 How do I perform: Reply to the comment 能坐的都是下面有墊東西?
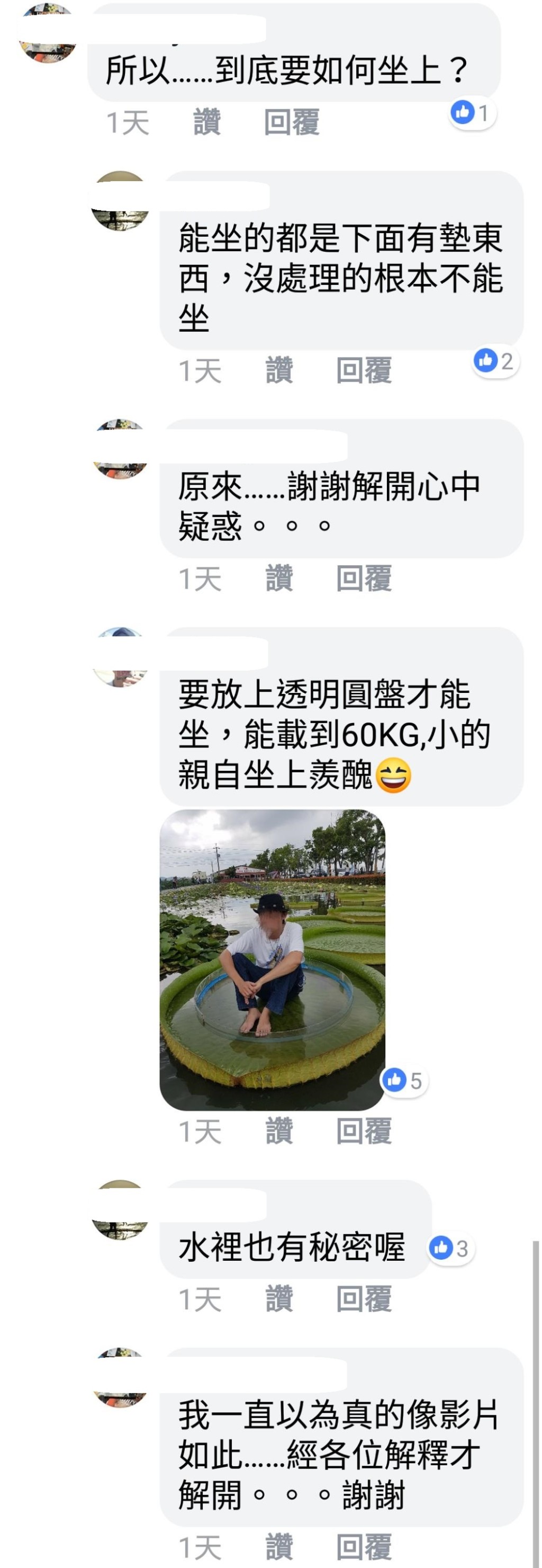click(x=364, y=371)
